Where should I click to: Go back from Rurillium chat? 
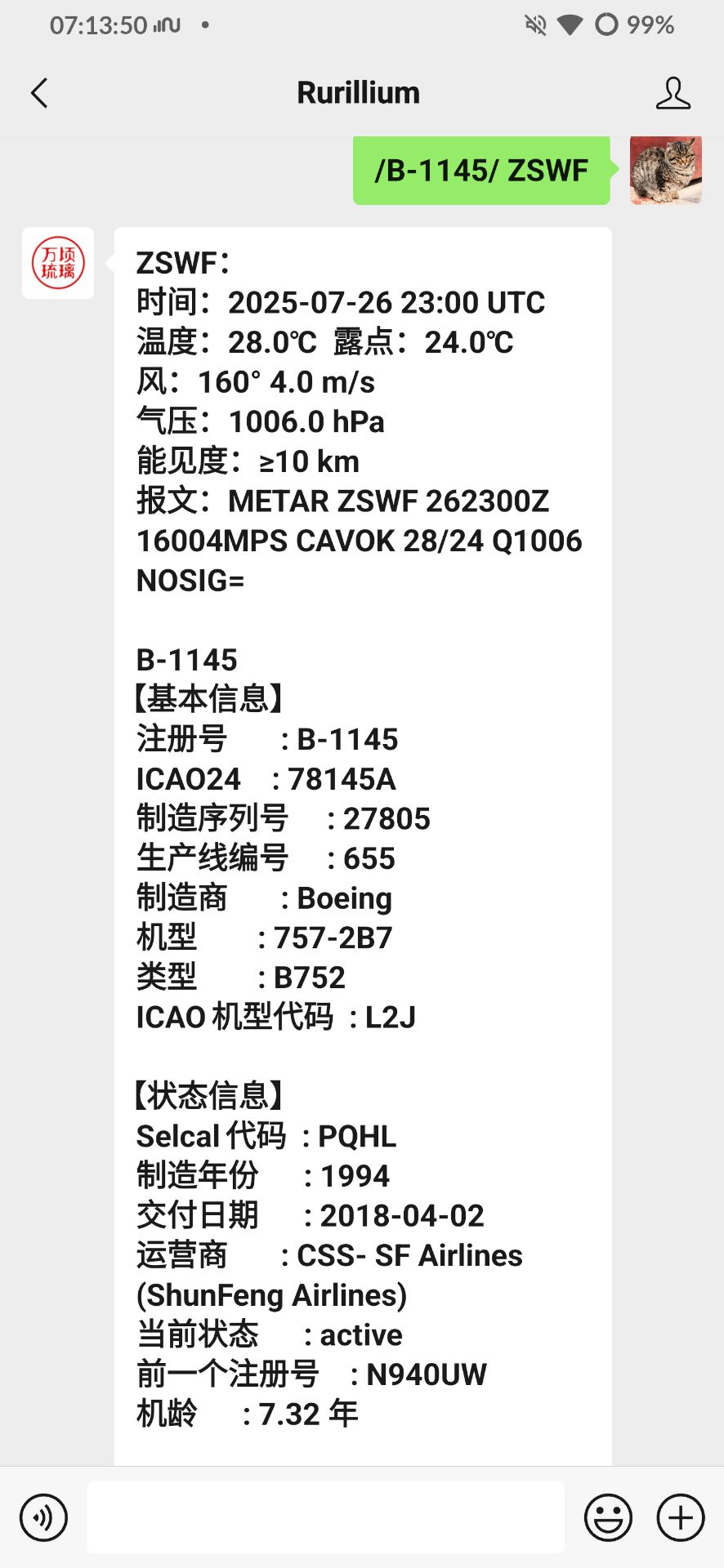click(x=39, y=93)
